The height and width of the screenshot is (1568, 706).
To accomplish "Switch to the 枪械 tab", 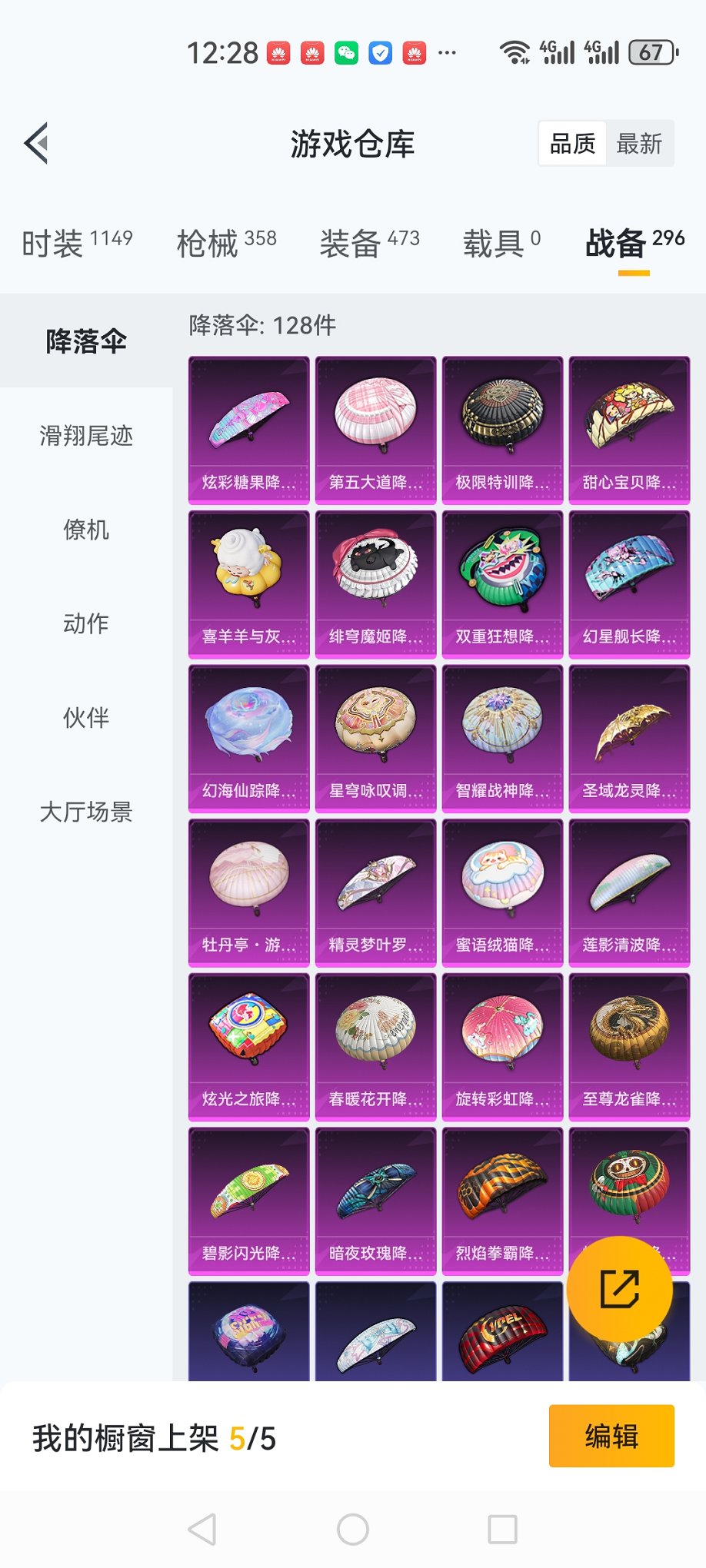I will pos(226,243).
